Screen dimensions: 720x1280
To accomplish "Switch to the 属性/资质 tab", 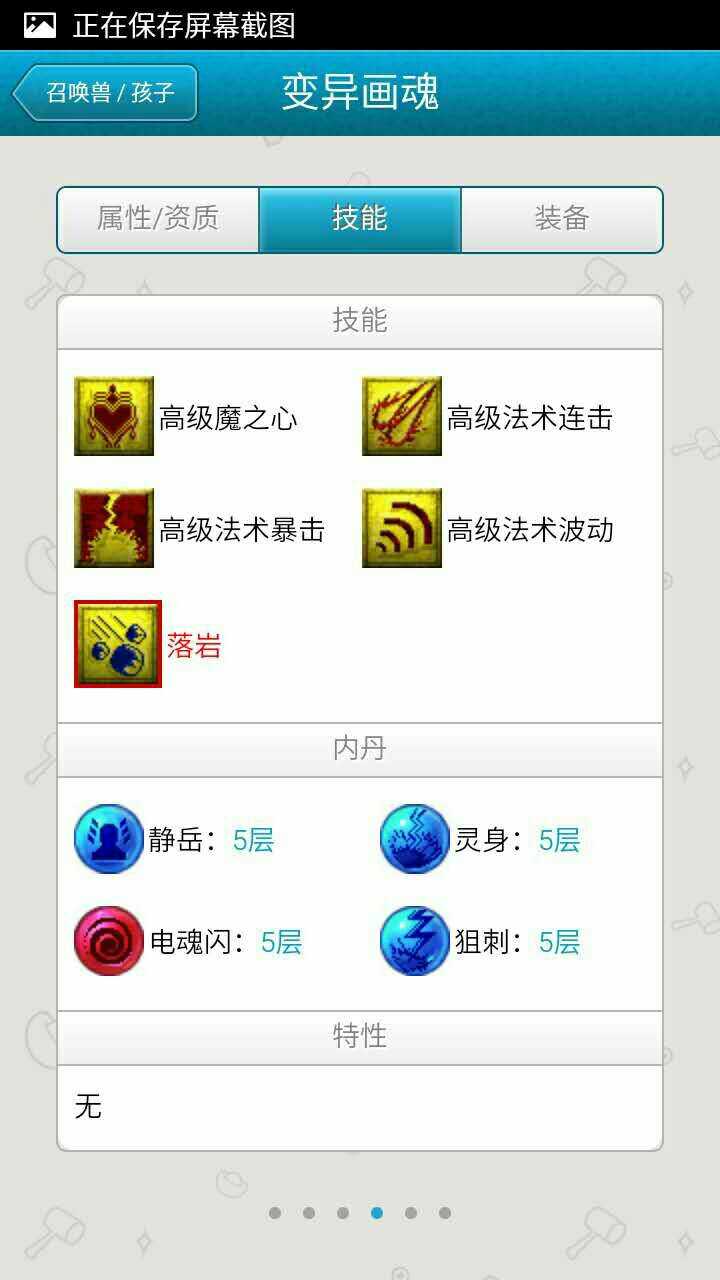I will [158, 219].
